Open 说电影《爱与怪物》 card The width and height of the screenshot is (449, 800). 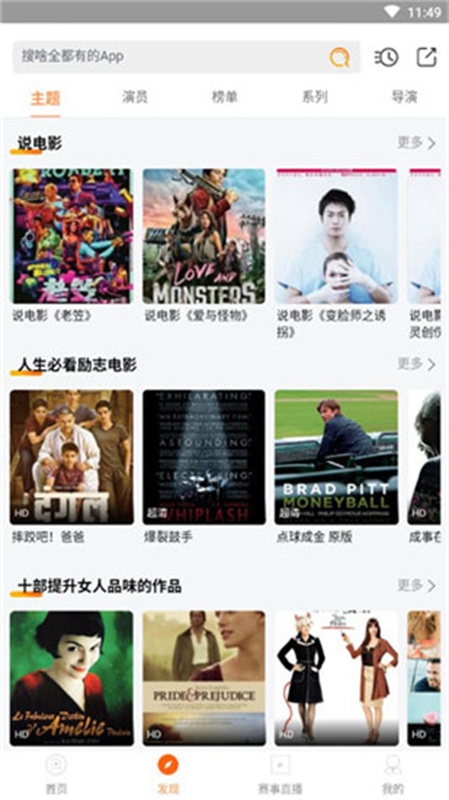click(204, 246)
